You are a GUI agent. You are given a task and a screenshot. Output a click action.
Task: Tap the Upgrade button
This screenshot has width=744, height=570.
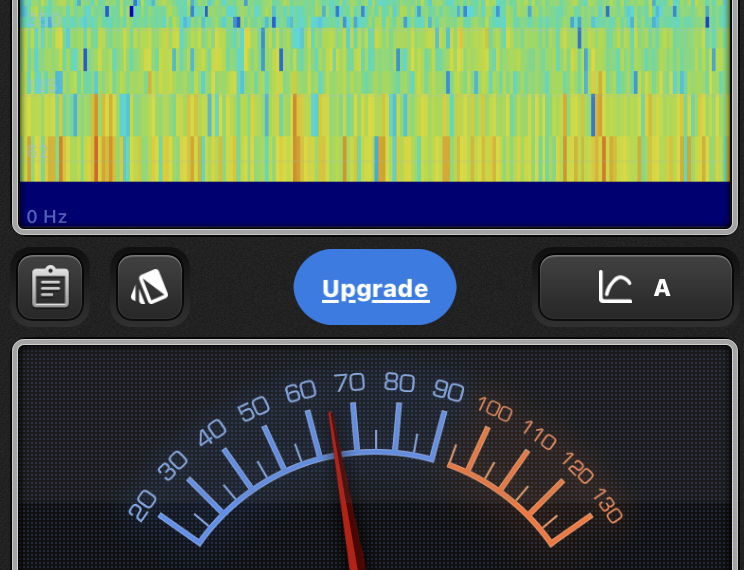coord(375,288)
